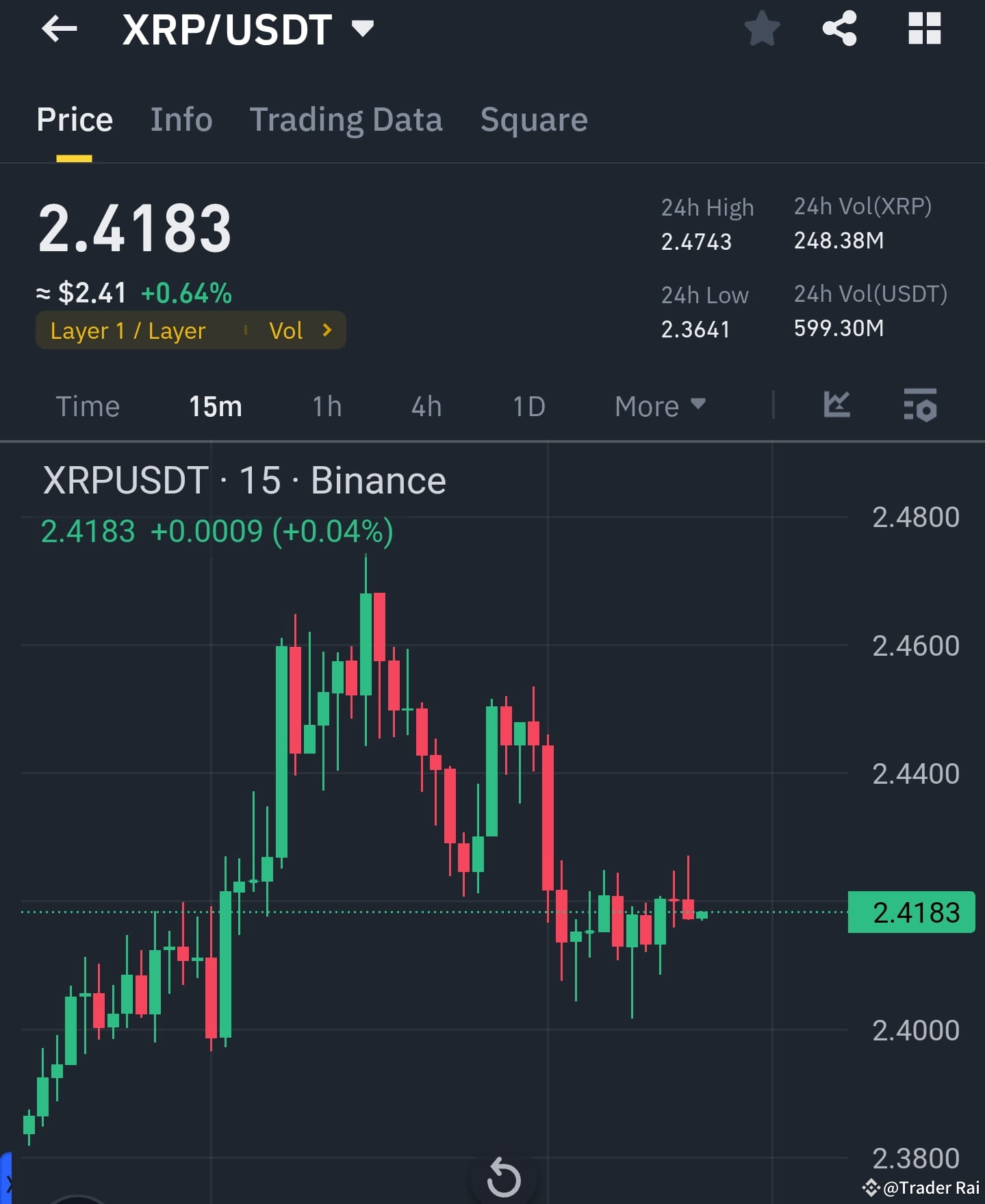Open the line chart style icon
Screen dimensions: 985x1204
(836, 405)
